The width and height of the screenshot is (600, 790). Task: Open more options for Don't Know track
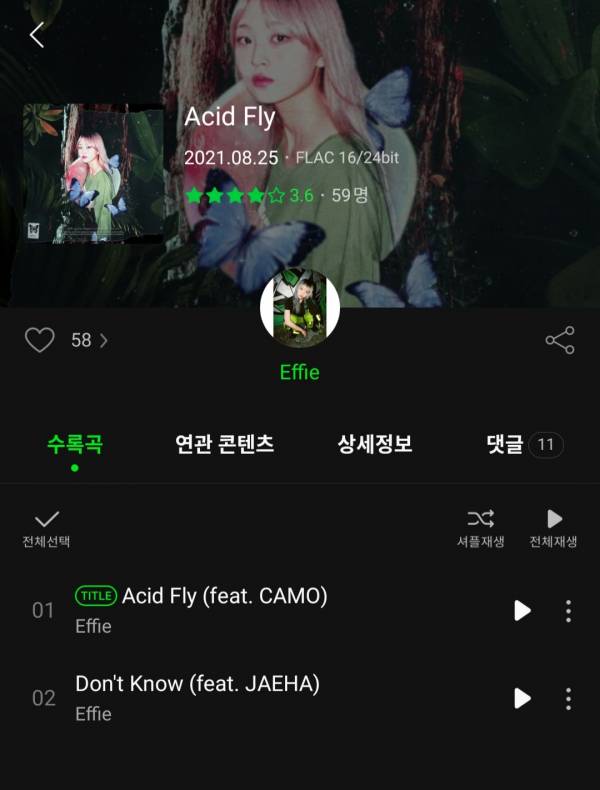[568, 698]
